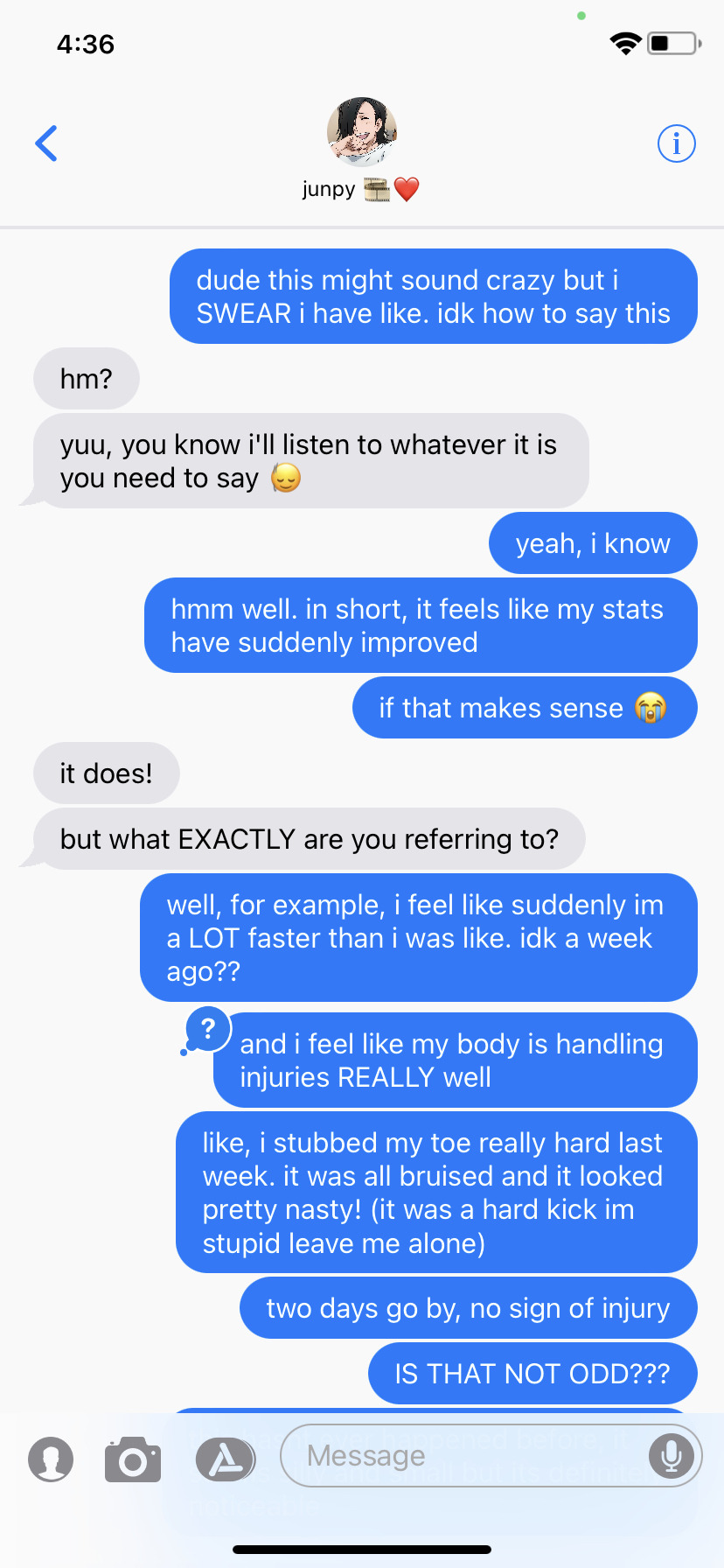The height and width of the screenshot is (1568, 724).
Task: Record a voice message with the microphone
Action: [x=671, y=1455]
